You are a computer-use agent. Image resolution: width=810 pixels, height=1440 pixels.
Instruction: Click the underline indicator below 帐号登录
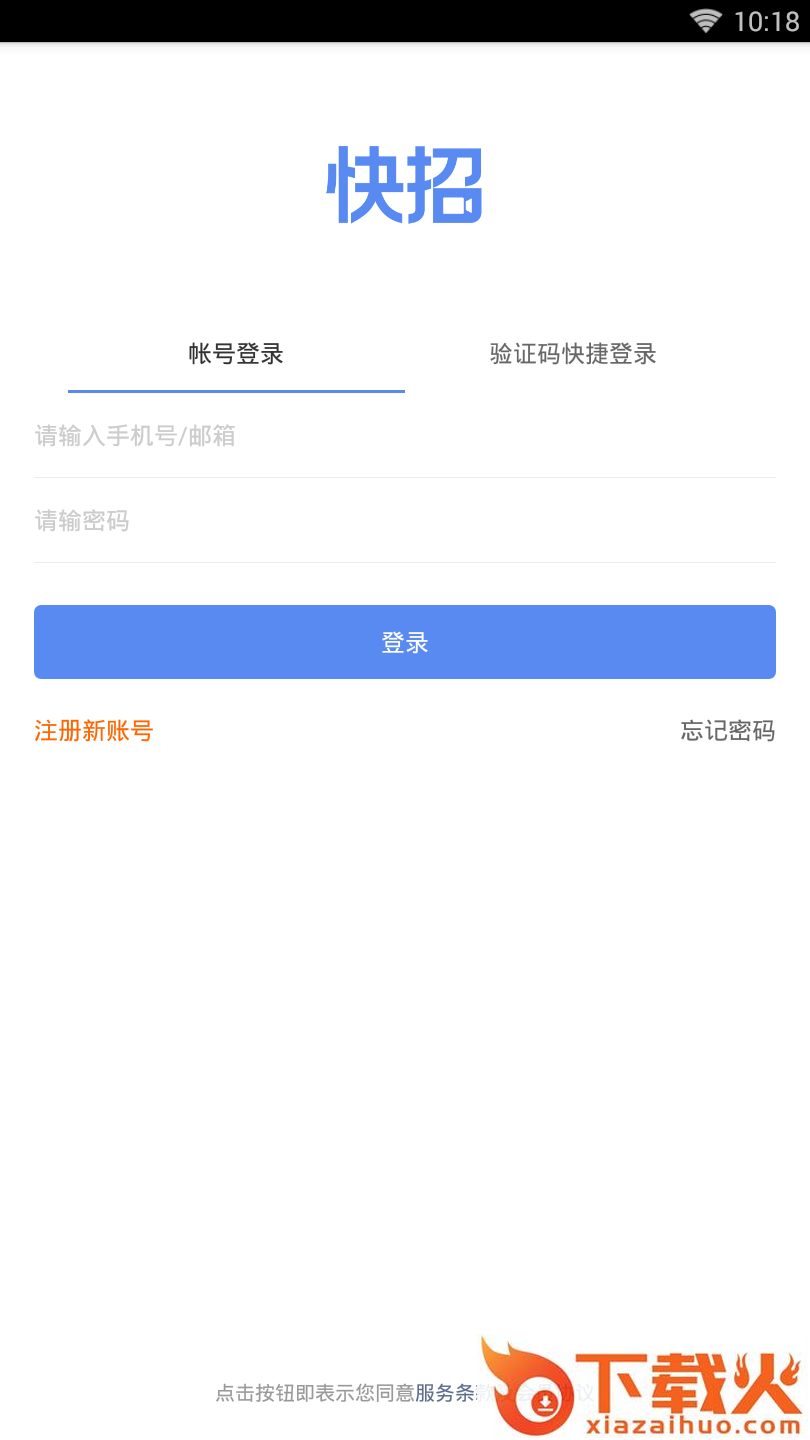(x=235, y=390)
